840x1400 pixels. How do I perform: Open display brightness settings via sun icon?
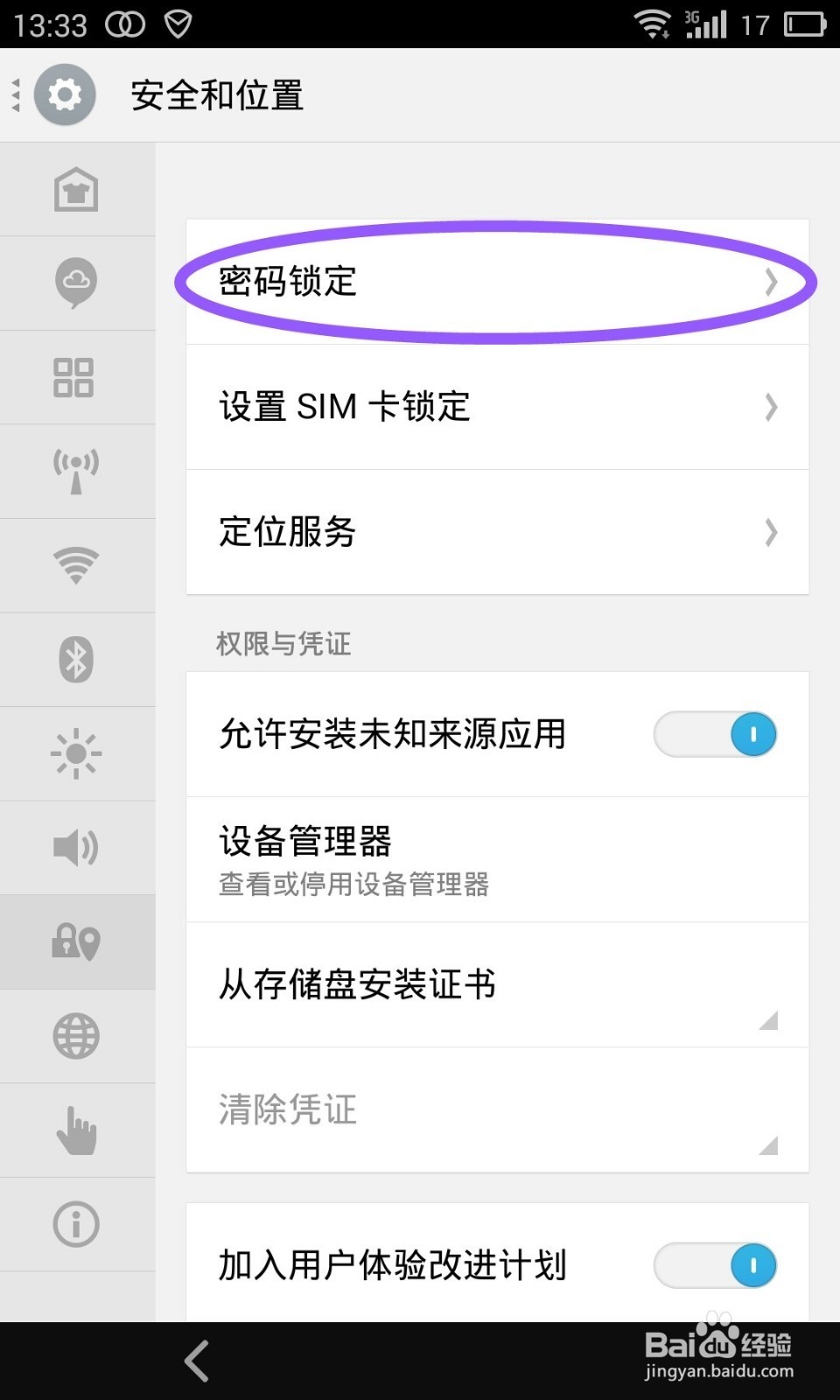tap(76, 753)
